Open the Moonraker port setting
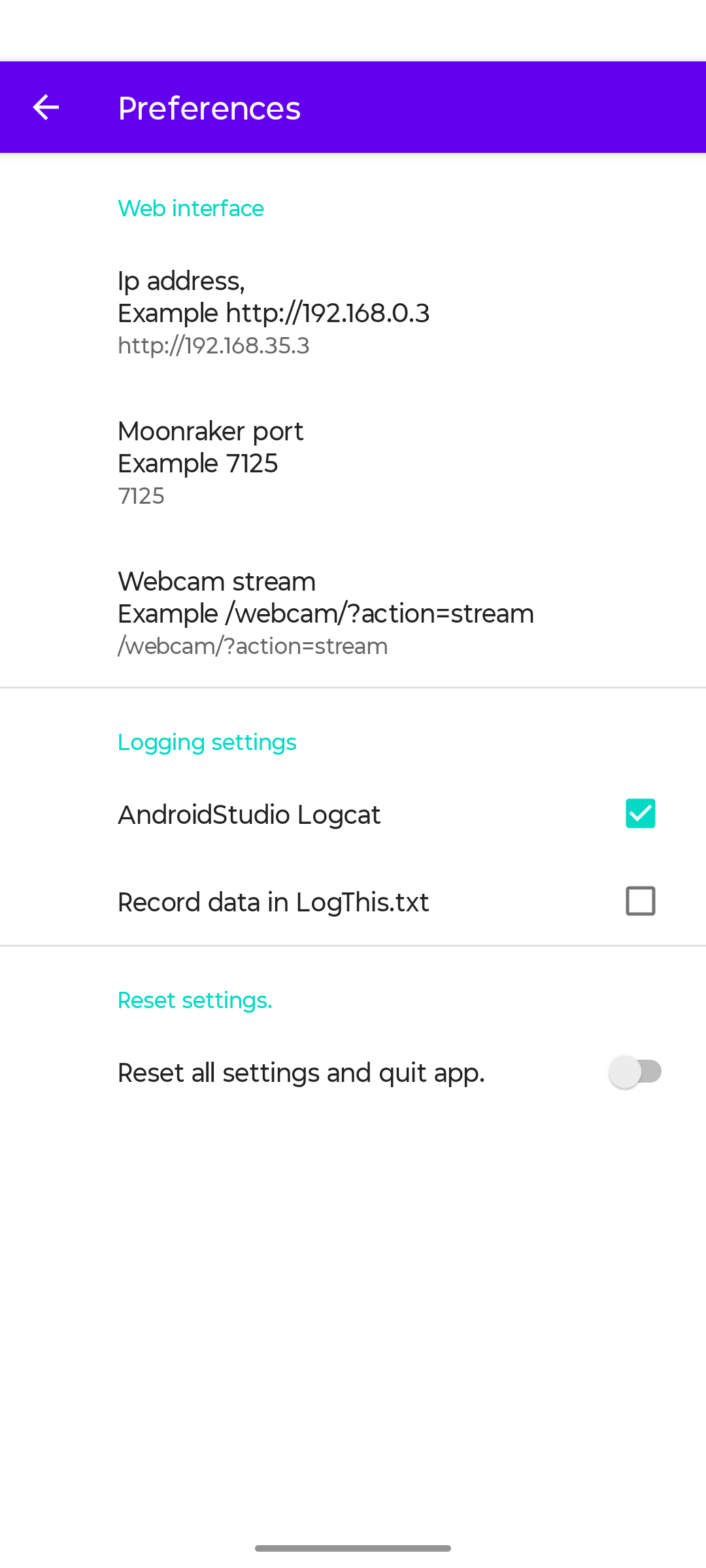Viewport: 706px width, 1568px height. (x=353, y=462)
